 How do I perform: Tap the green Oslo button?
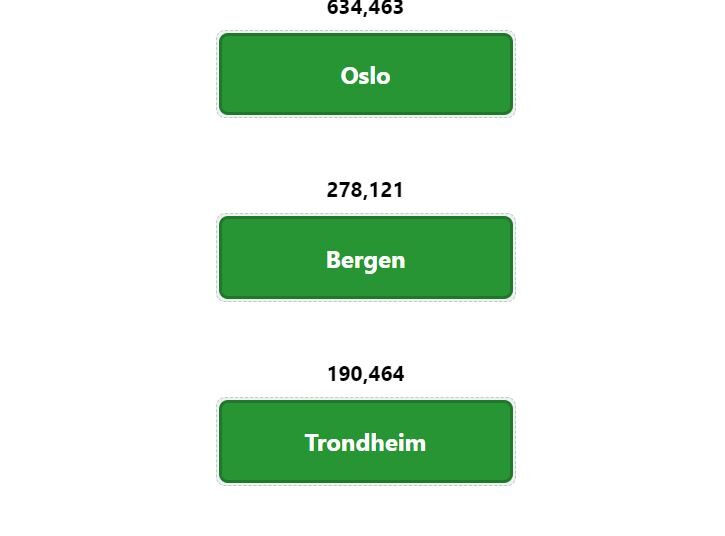pyautogui.click(x=365, y=75)
